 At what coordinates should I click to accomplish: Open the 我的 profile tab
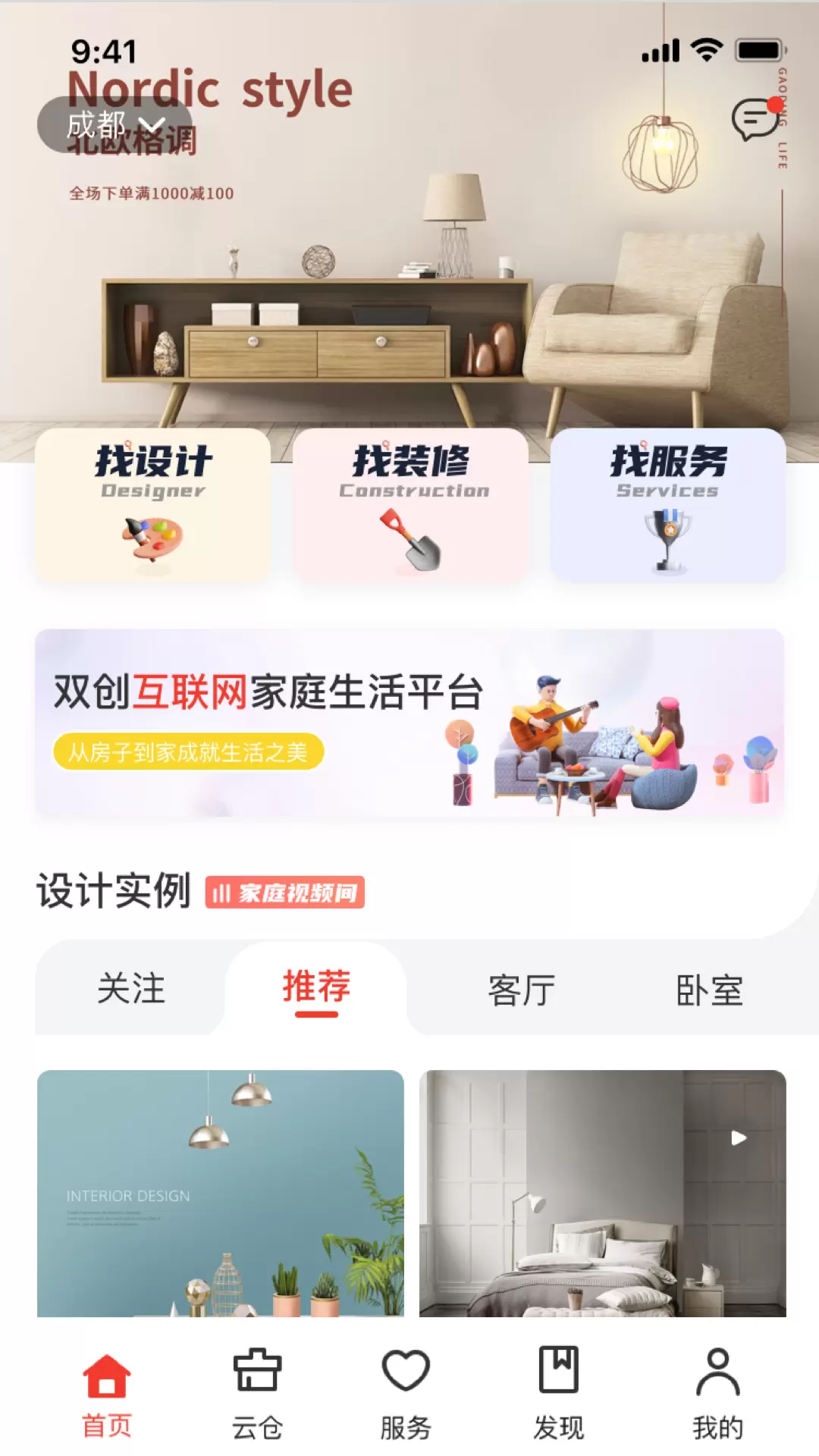(717, 1394)
